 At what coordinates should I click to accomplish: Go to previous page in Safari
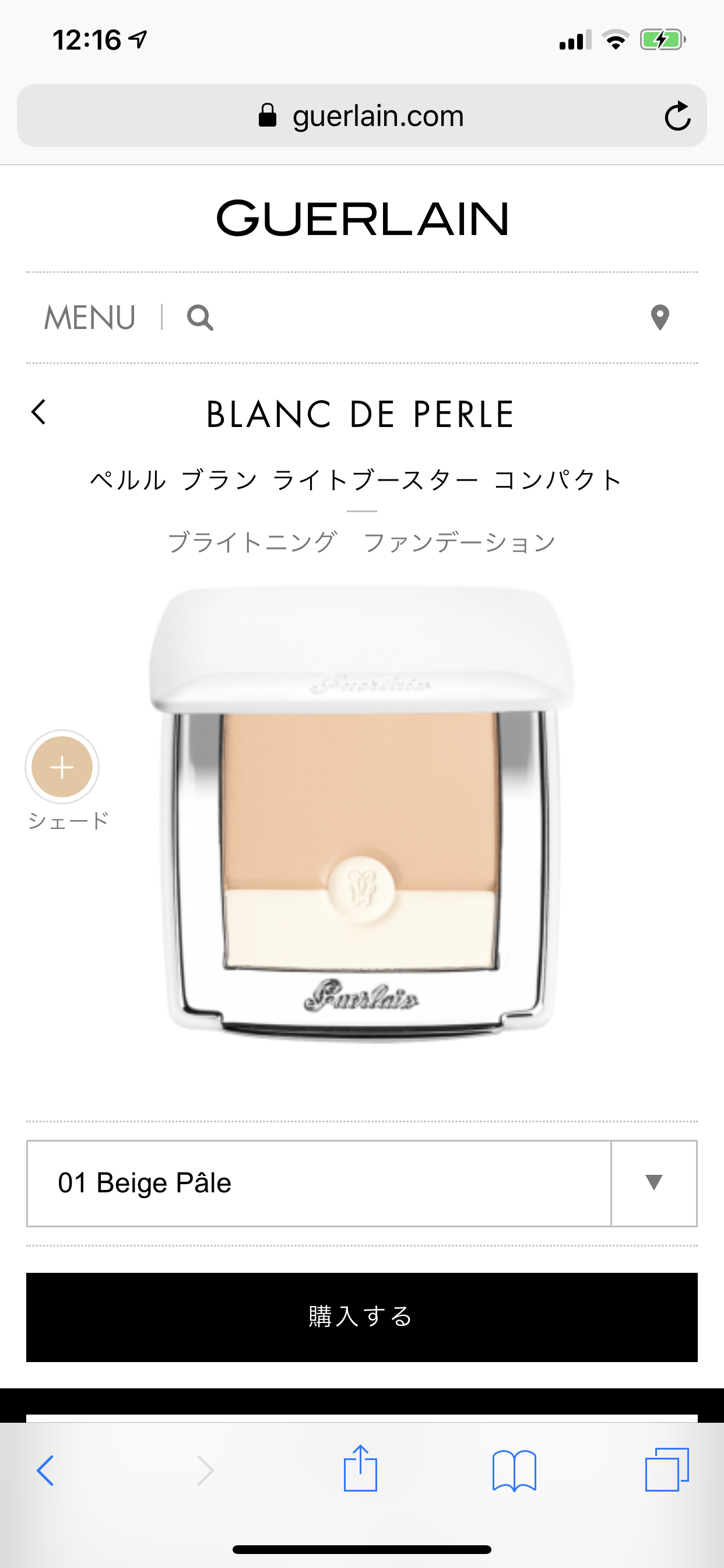[x=46, y=1469]
